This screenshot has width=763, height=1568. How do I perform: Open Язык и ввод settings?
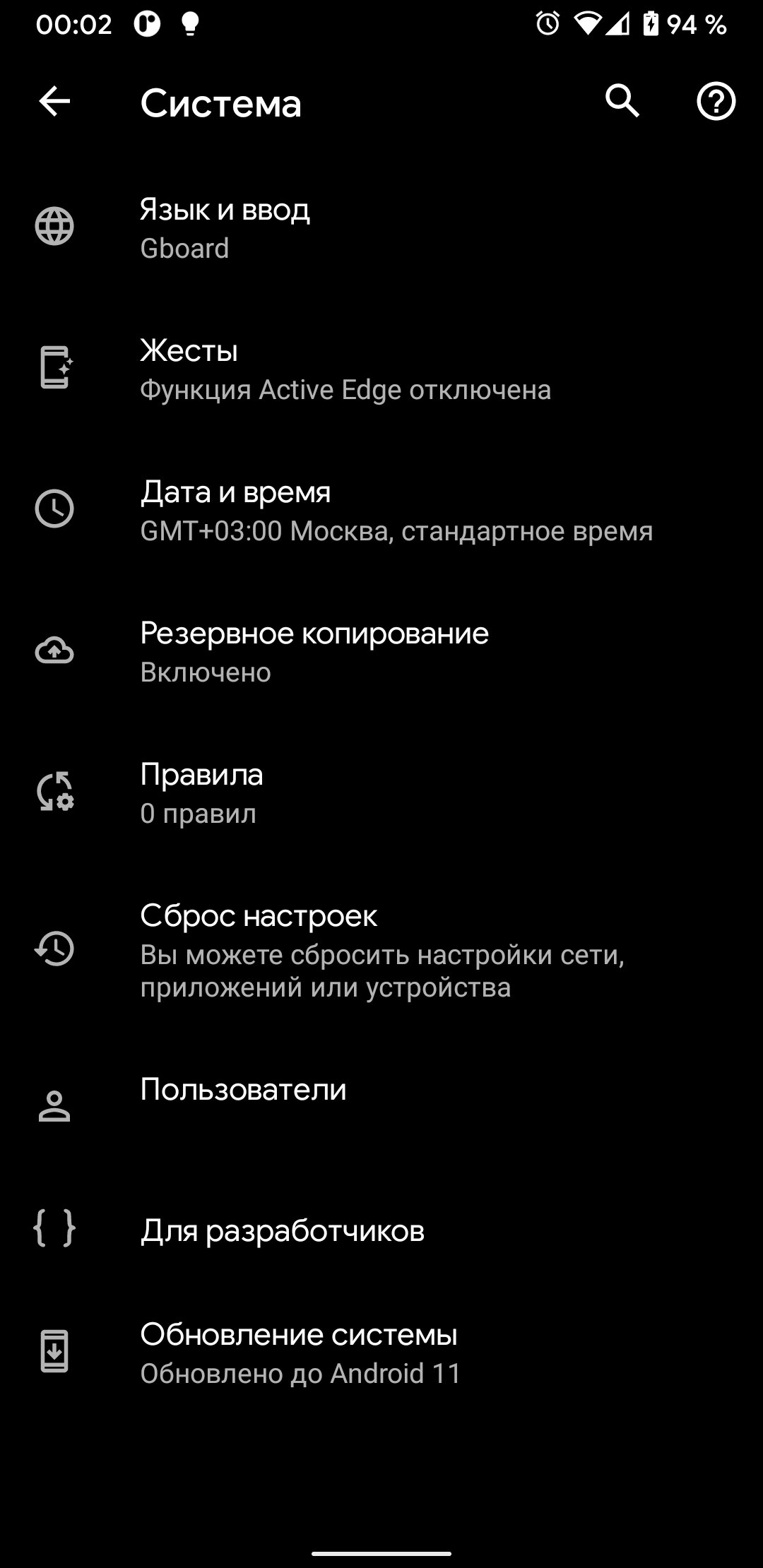[381, 227]
